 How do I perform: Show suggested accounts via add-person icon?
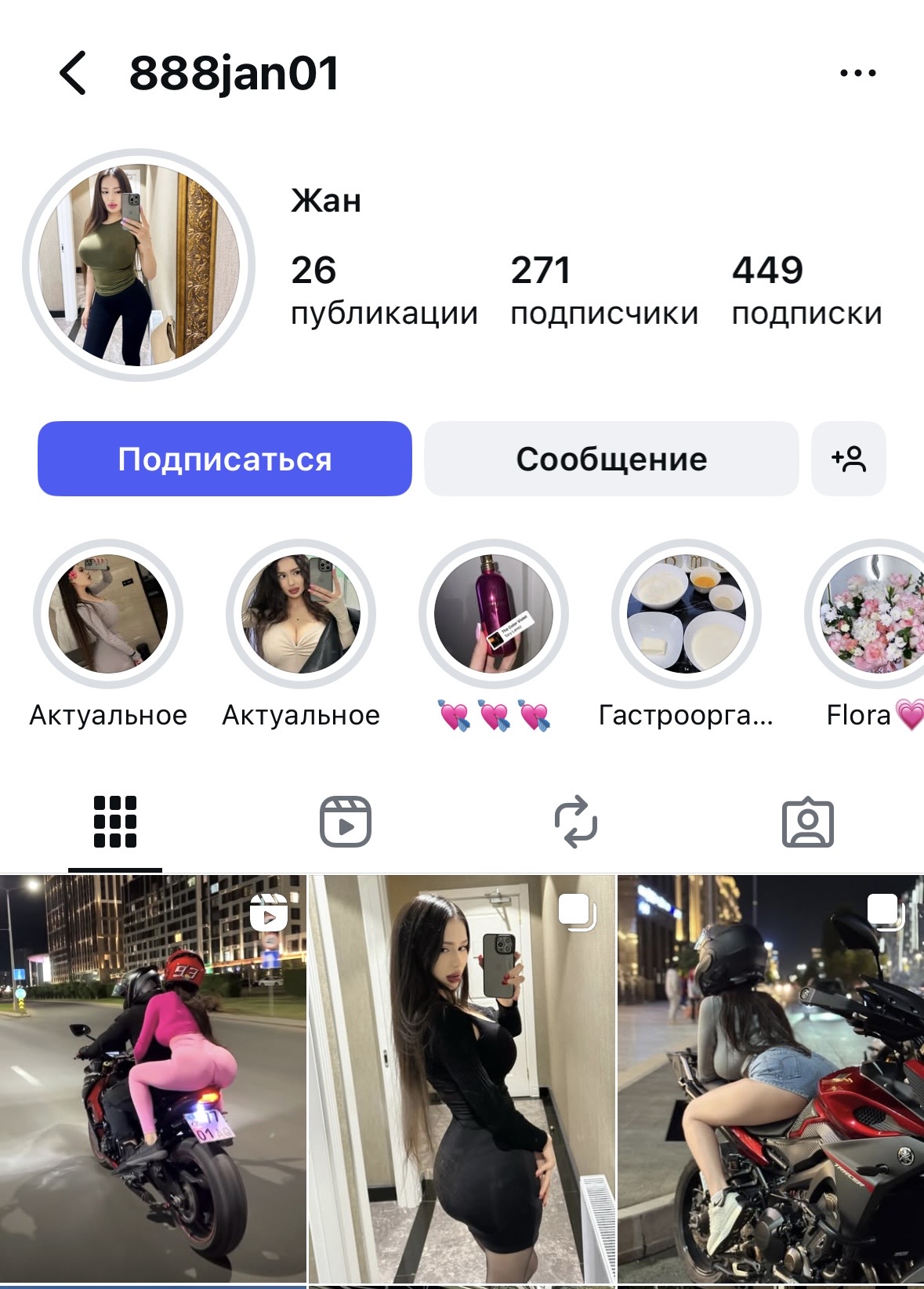coord(849,459)
